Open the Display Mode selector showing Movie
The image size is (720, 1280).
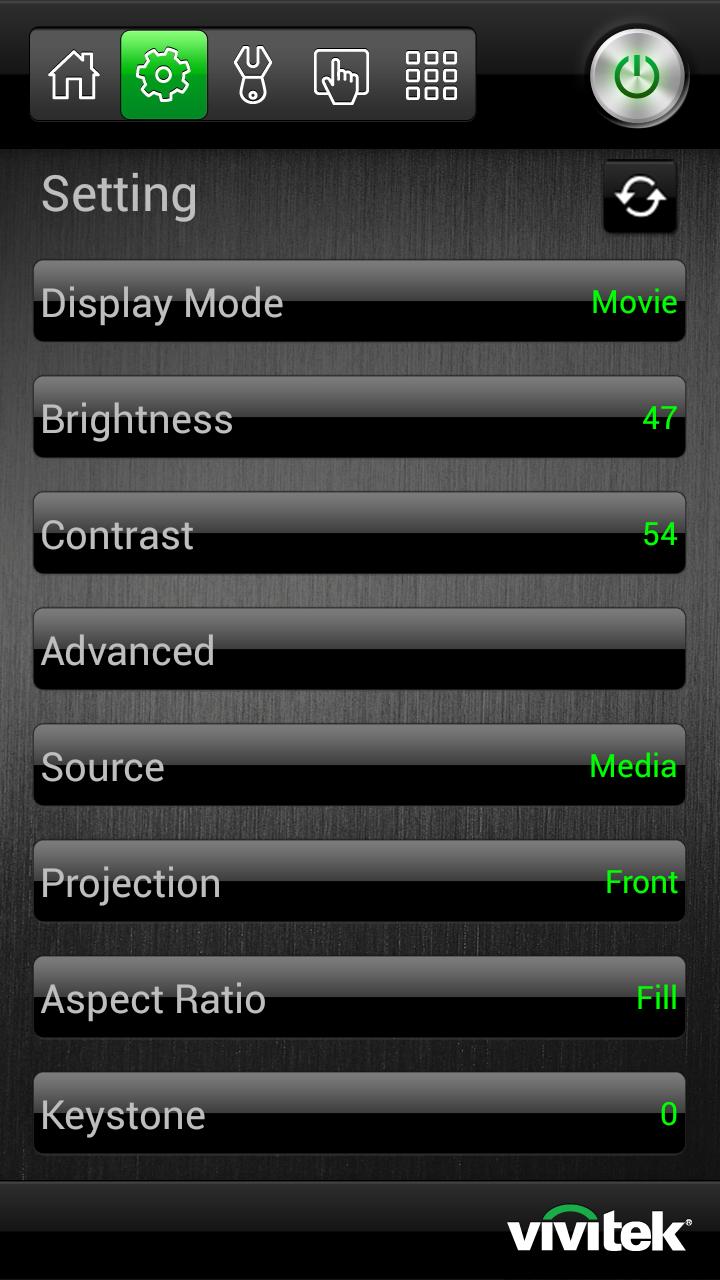click(x=360, y=302)
